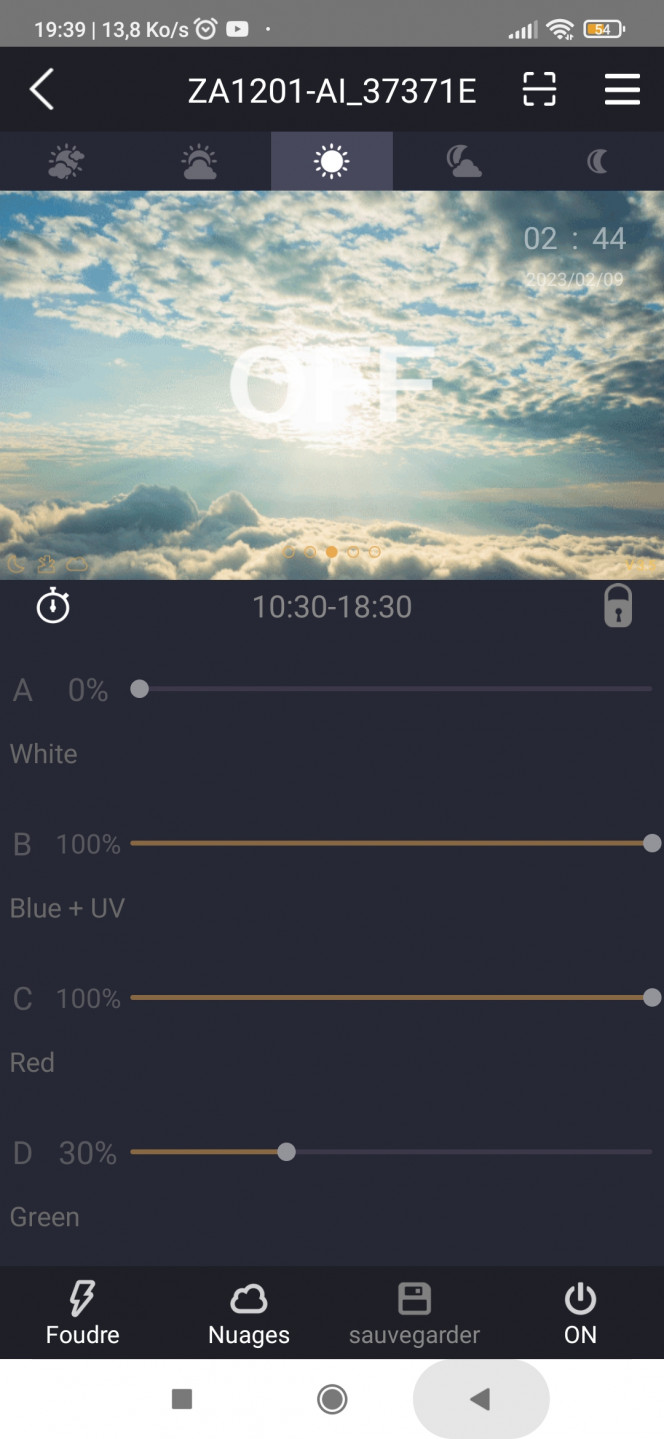Tap the system home button
Image resolution: width=664 pixels, height=1439 pixels.
pyautogui.click(x=332, y=1399)
